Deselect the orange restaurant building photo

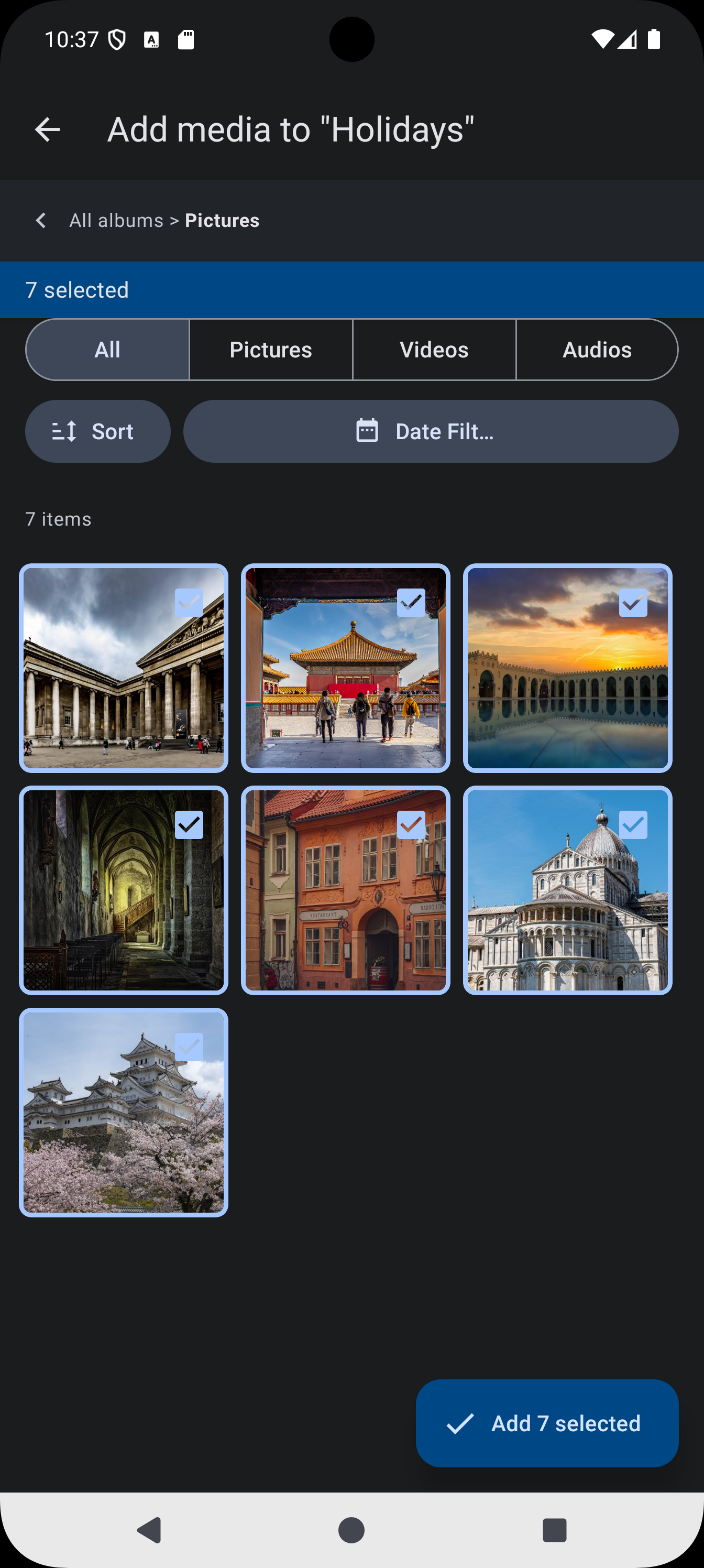(346, 890)
